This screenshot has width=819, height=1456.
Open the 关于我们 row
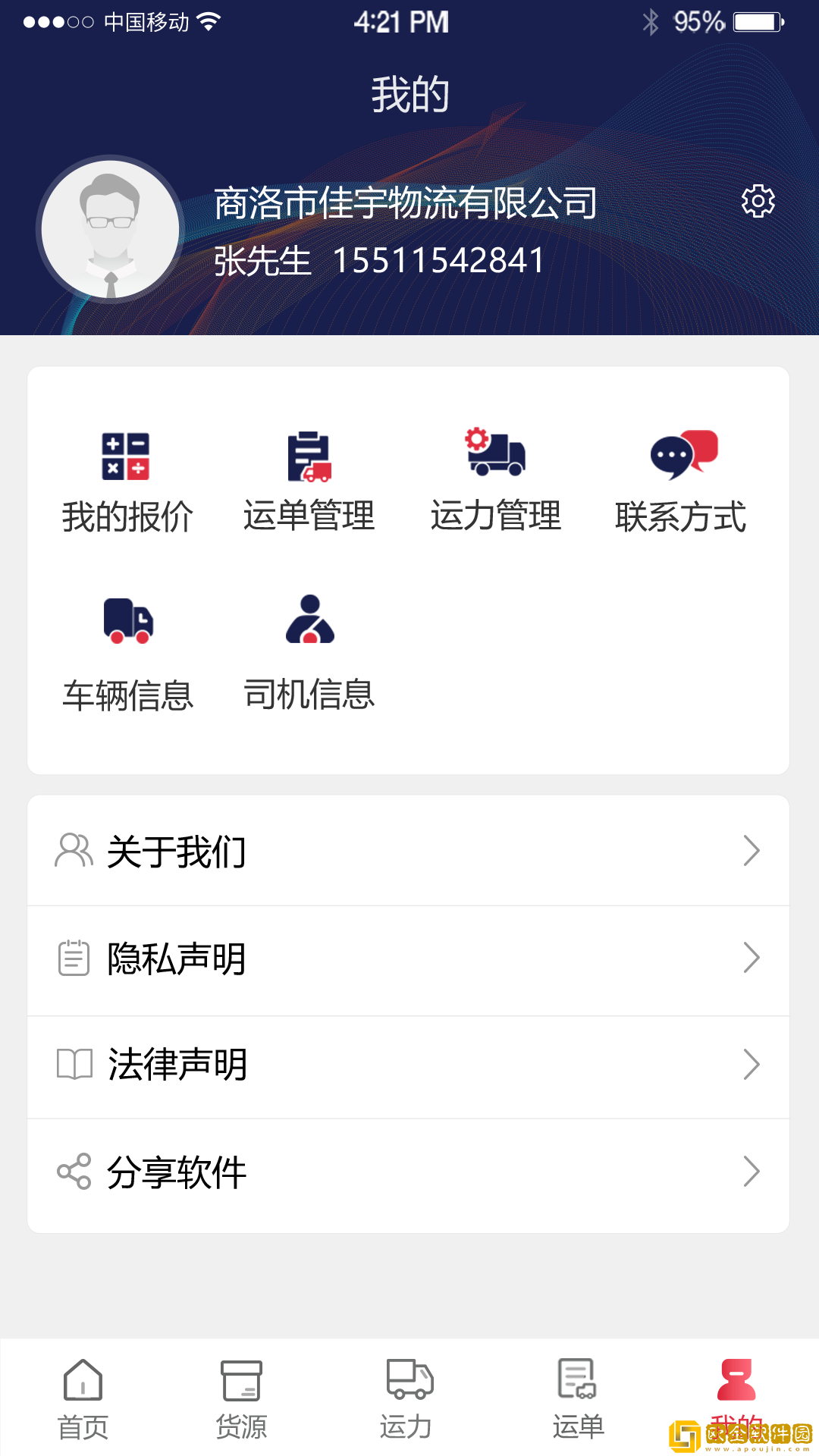tap(408, 851)
